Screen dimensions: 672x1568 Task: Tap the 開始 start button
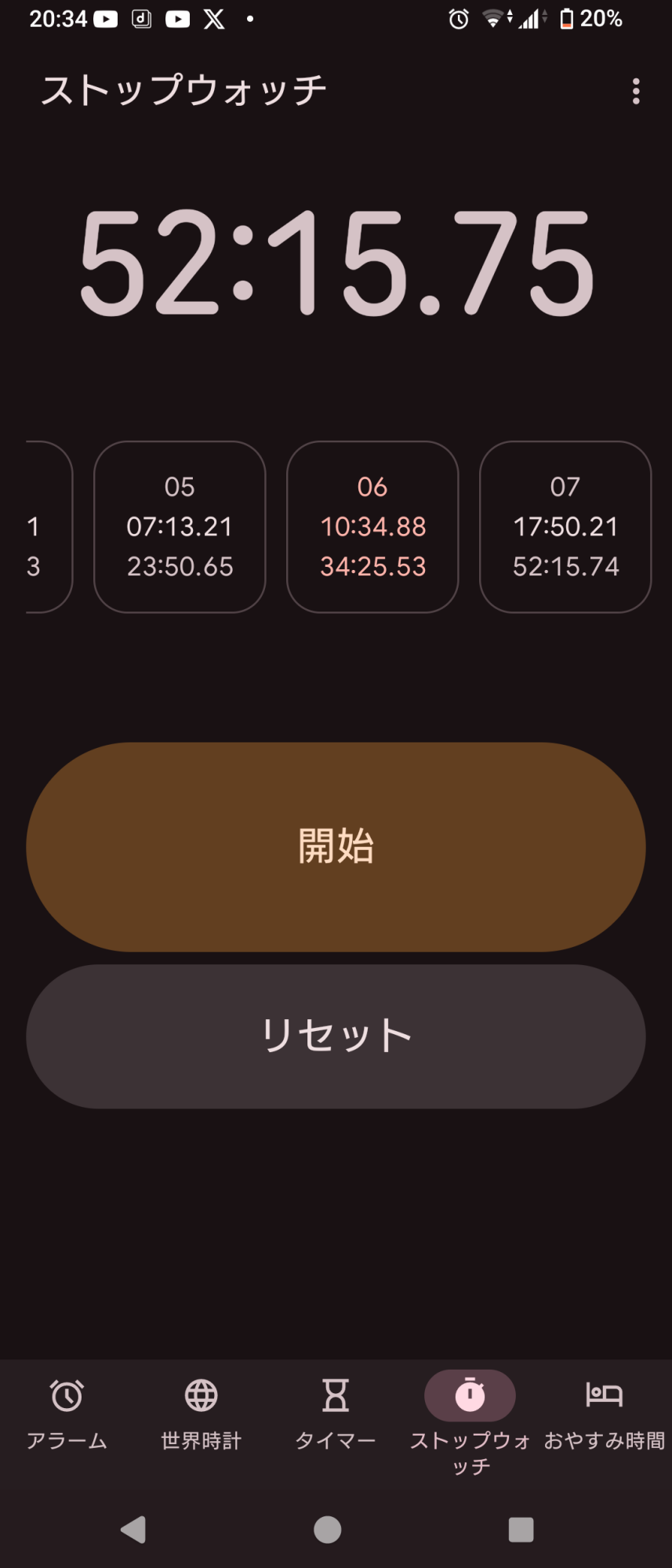point(336,847)
